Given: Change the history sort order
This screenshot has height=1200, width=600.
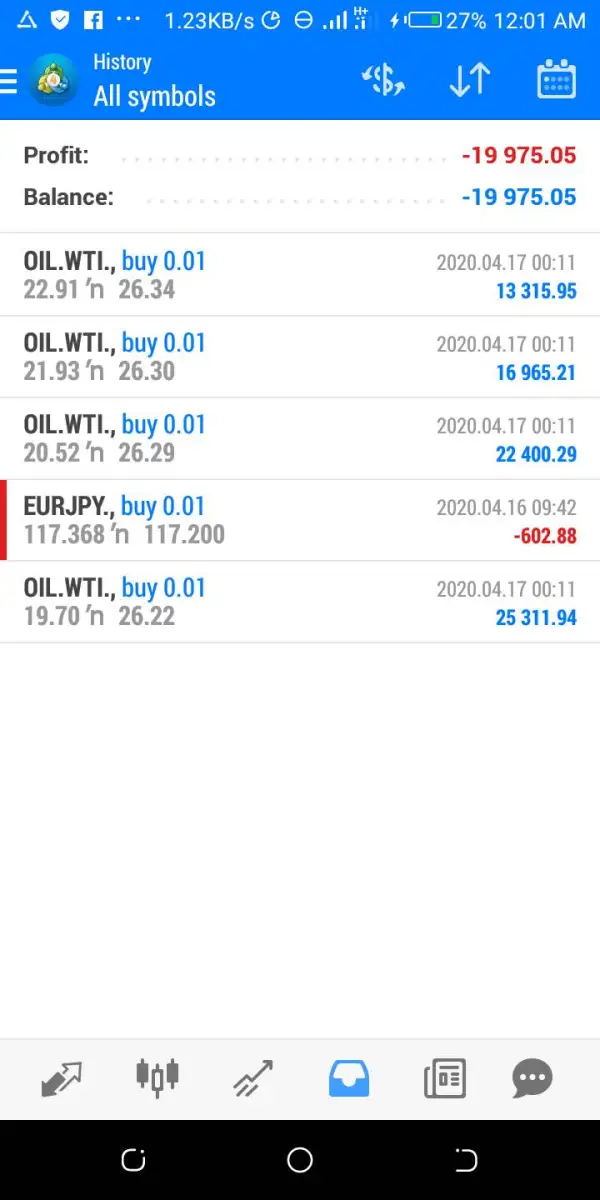Looking at the screenshot, I should click(x=469, y=80).
